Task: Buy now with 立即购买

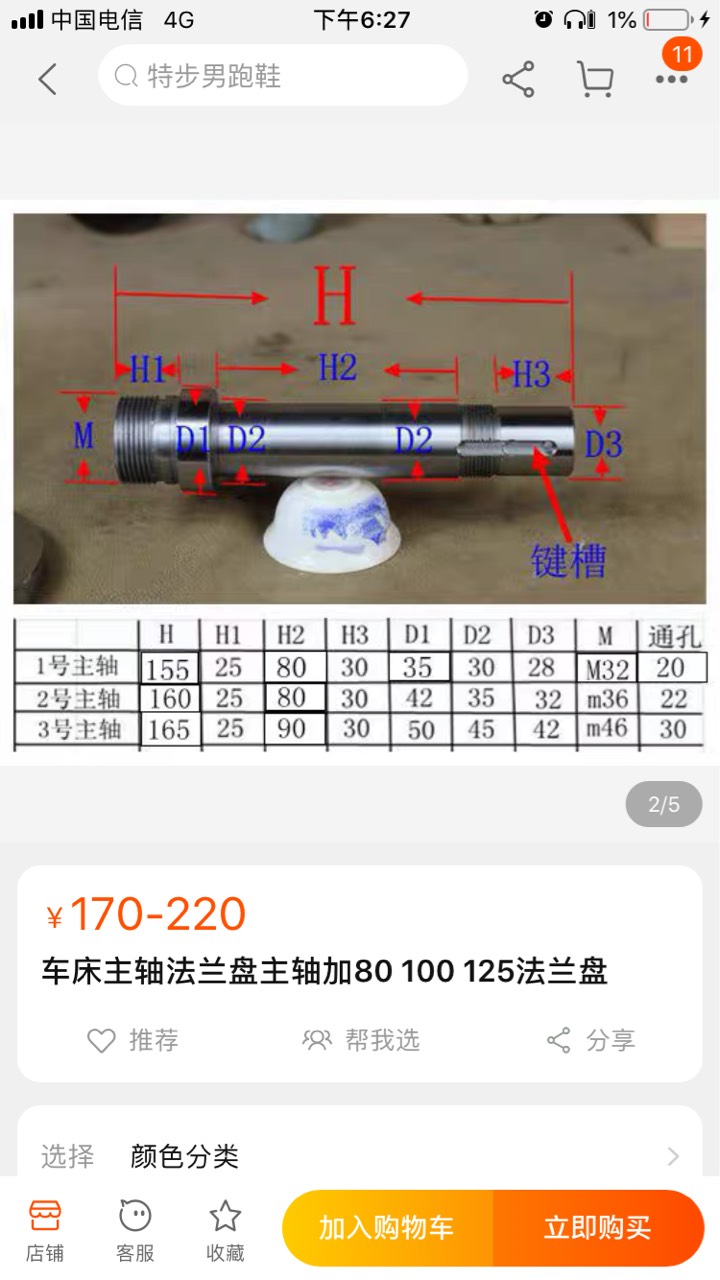Action: pyautogui.click(x=598, y=1228)
